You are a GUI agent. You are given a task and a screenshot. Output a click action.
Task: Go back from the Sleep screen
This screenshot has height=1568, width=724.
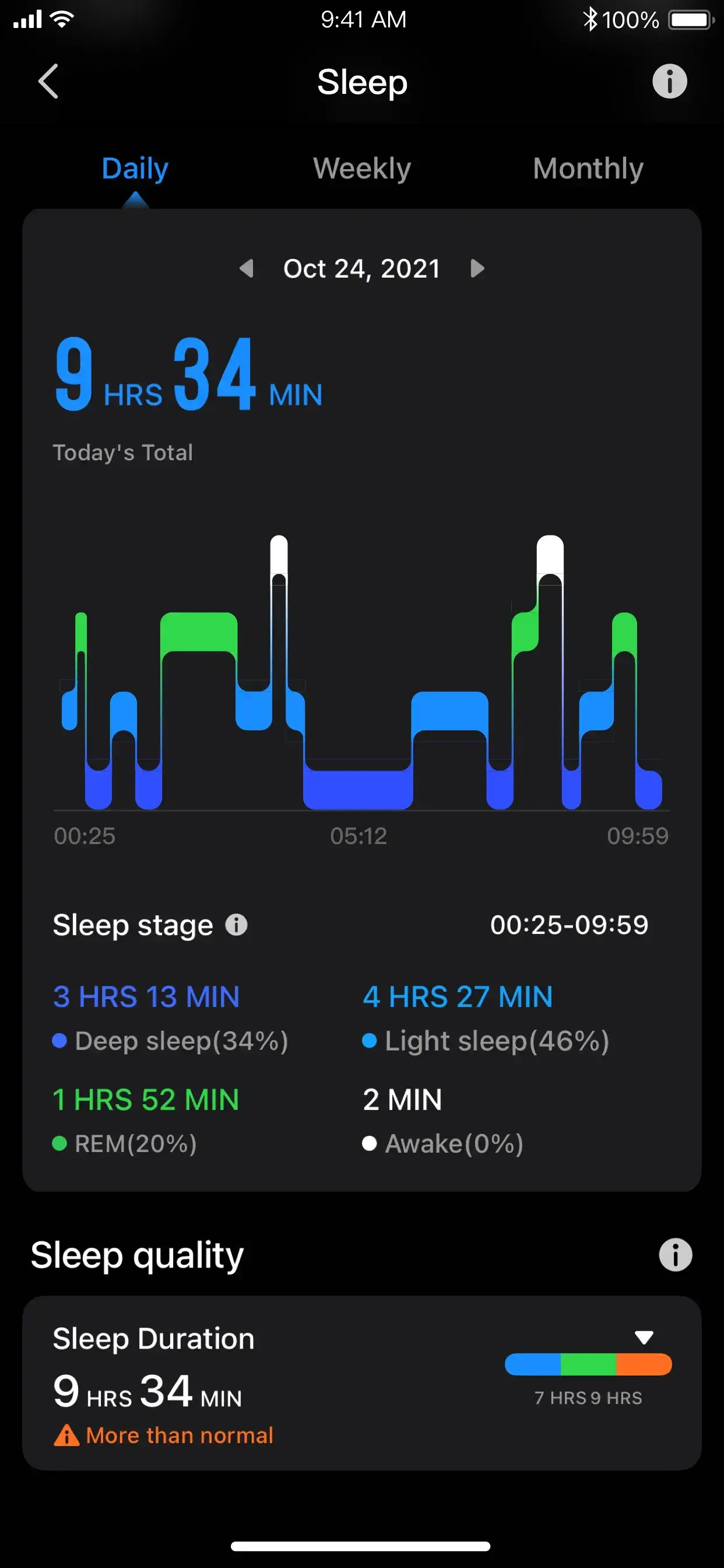(x=48, y=81)
